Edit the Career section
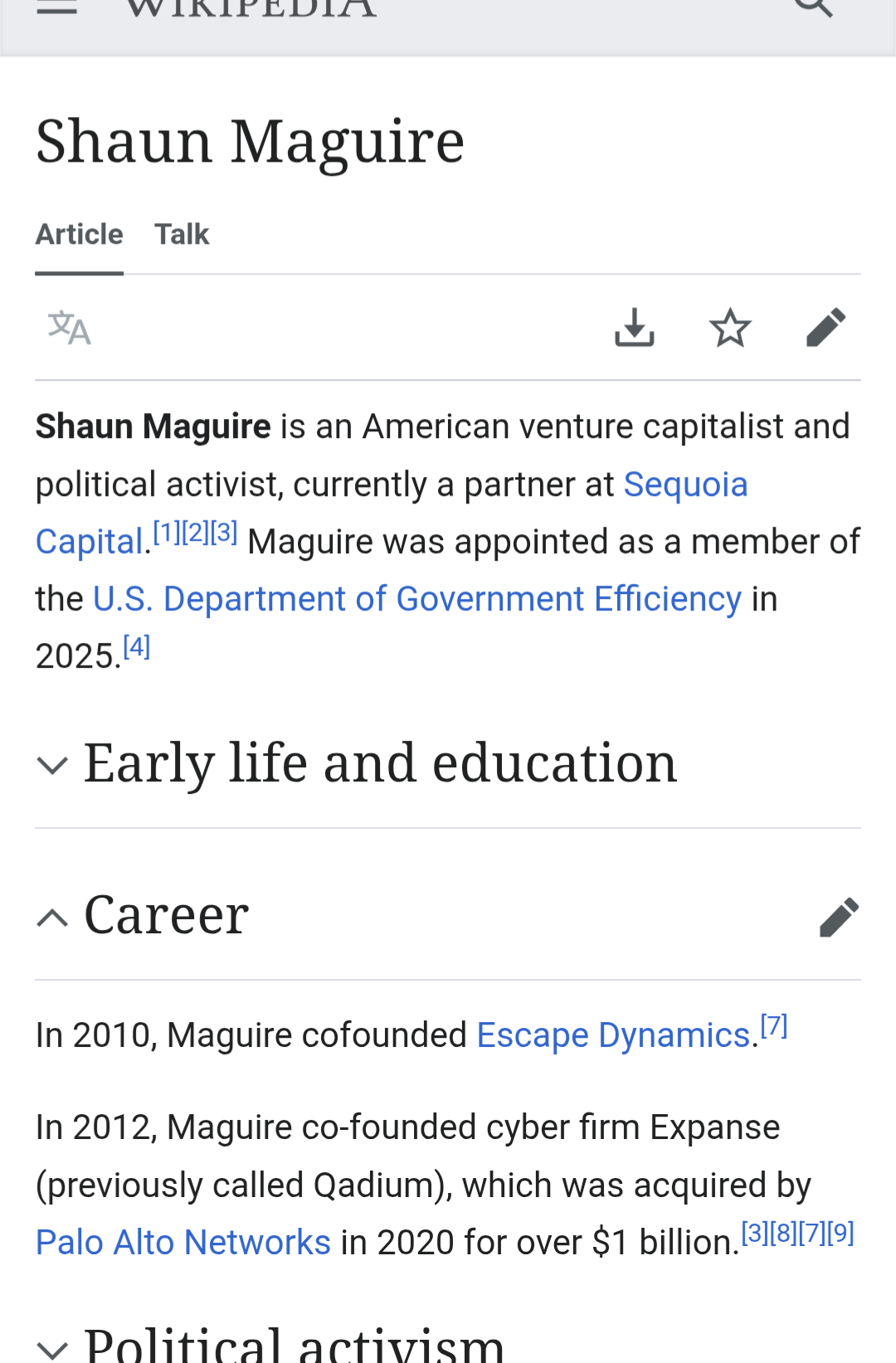This screenshot has height=1363, width=896. coord(839,917)
